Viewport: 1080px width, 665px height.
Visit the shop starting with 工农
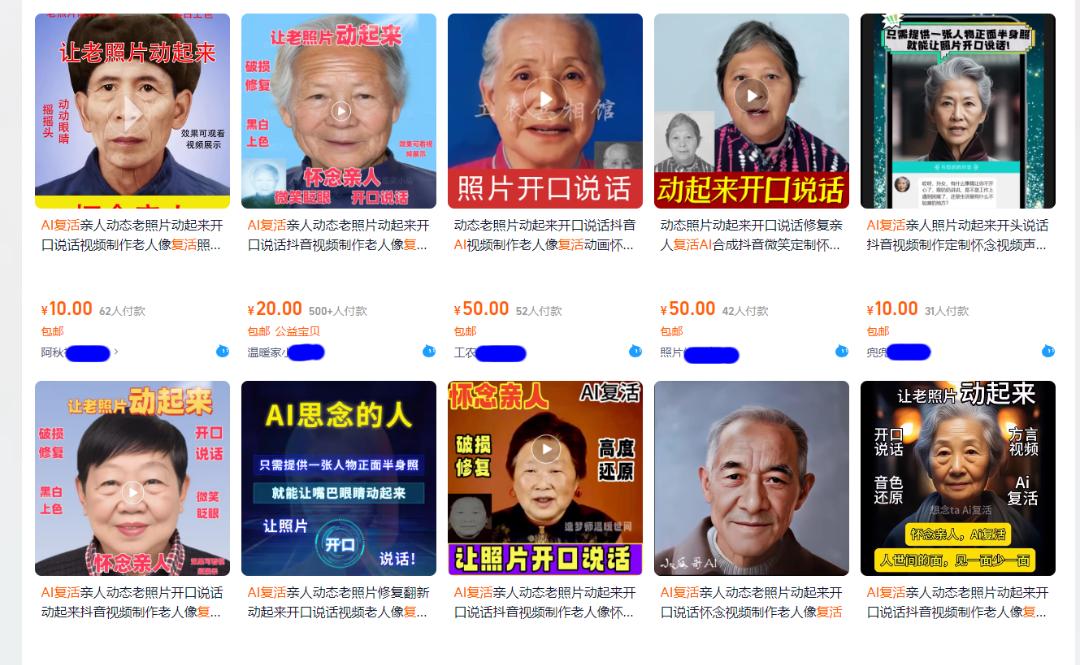click(x=465, y=352)
